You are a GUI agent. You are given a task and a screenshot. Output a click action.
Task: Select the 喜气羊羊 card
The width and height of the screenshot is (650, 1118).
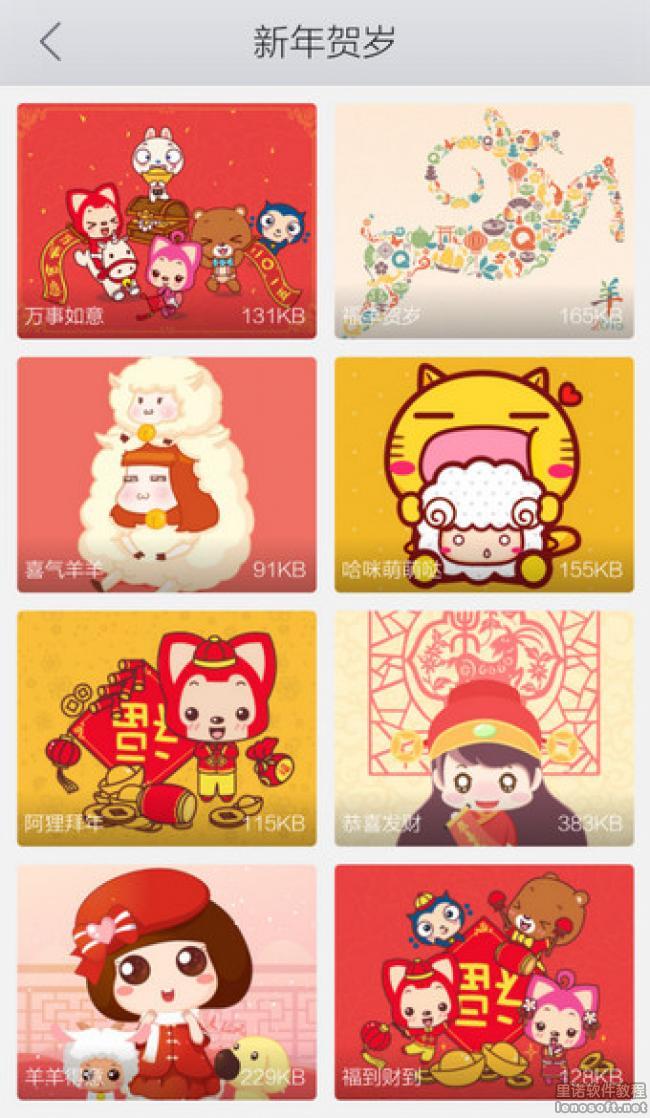(167, 474)
